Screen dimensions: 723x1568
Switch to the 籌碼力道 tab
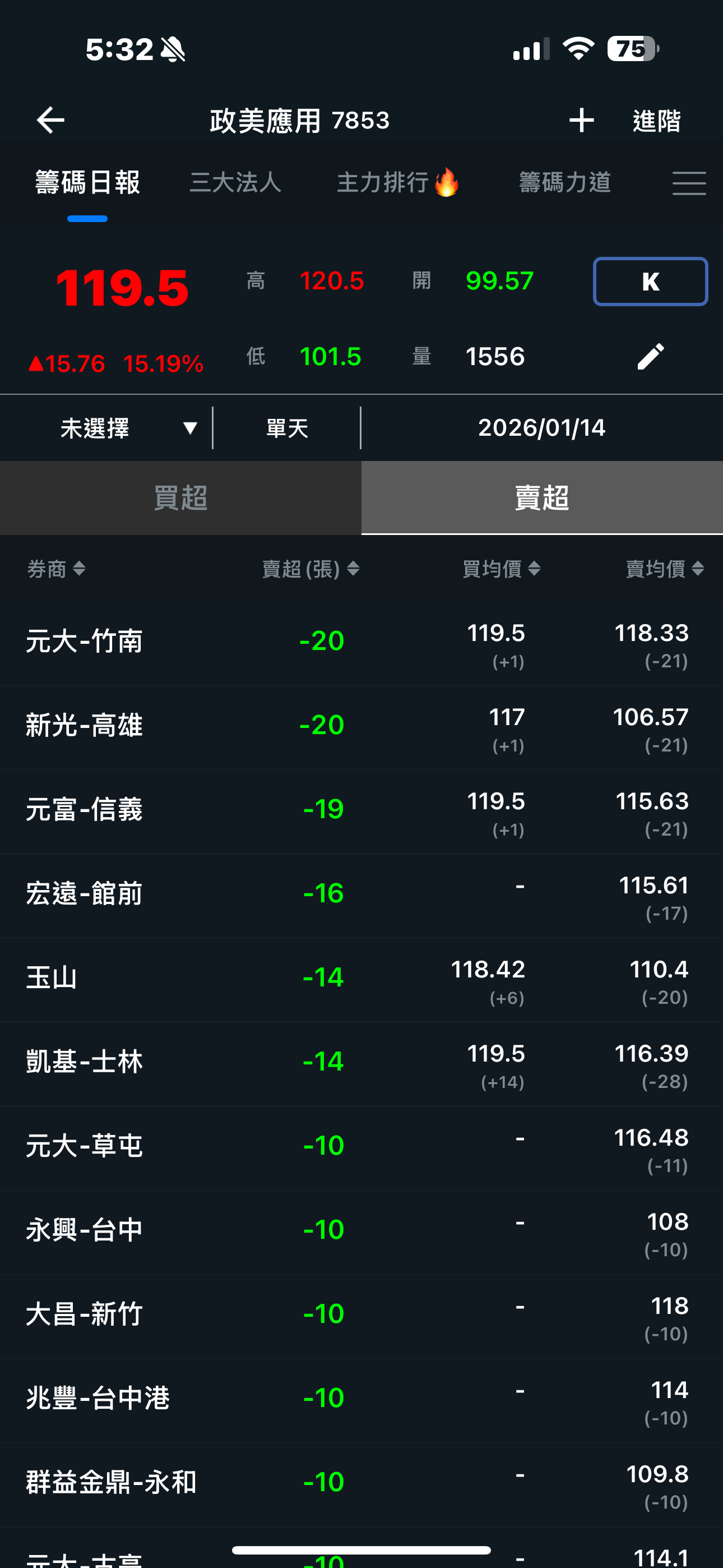tap(565, 182)
